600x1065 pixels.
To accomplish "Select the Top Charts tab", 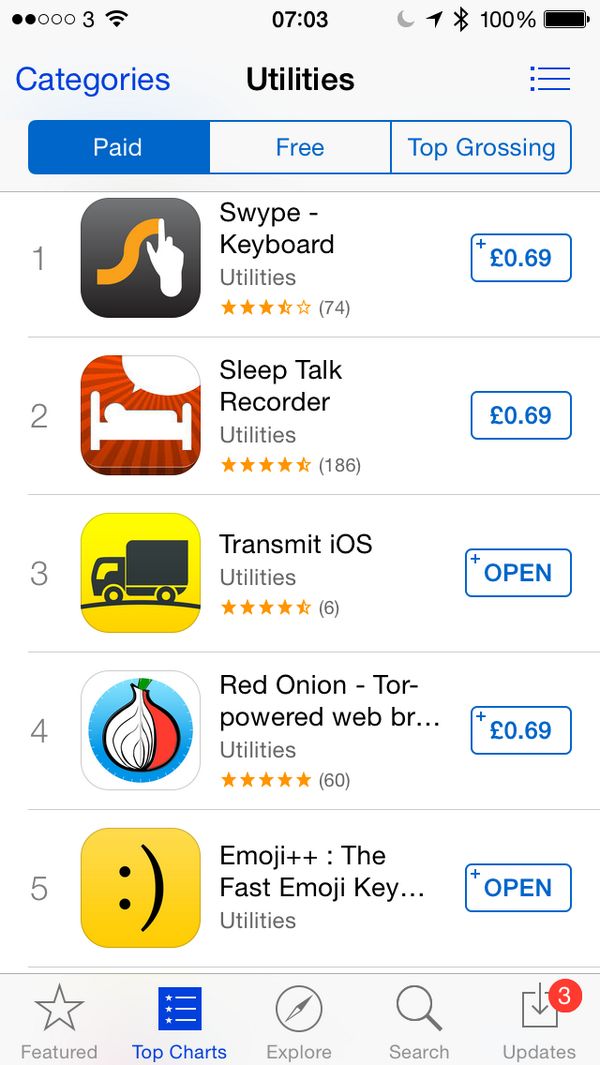I will coord(179,1021).
